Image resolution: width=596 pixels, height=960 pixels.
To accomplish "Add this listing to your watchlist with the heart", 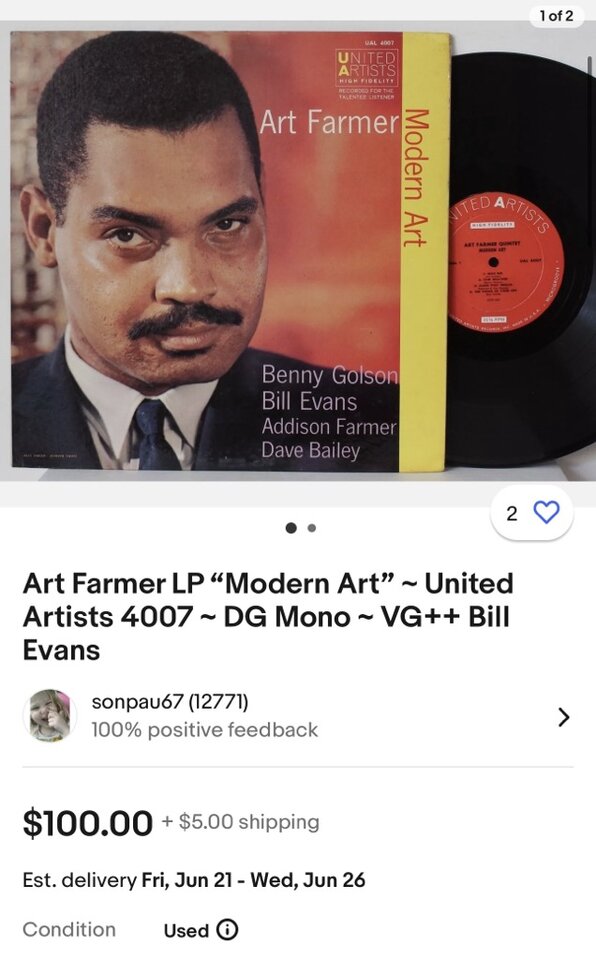I will (x=546, y=512).
